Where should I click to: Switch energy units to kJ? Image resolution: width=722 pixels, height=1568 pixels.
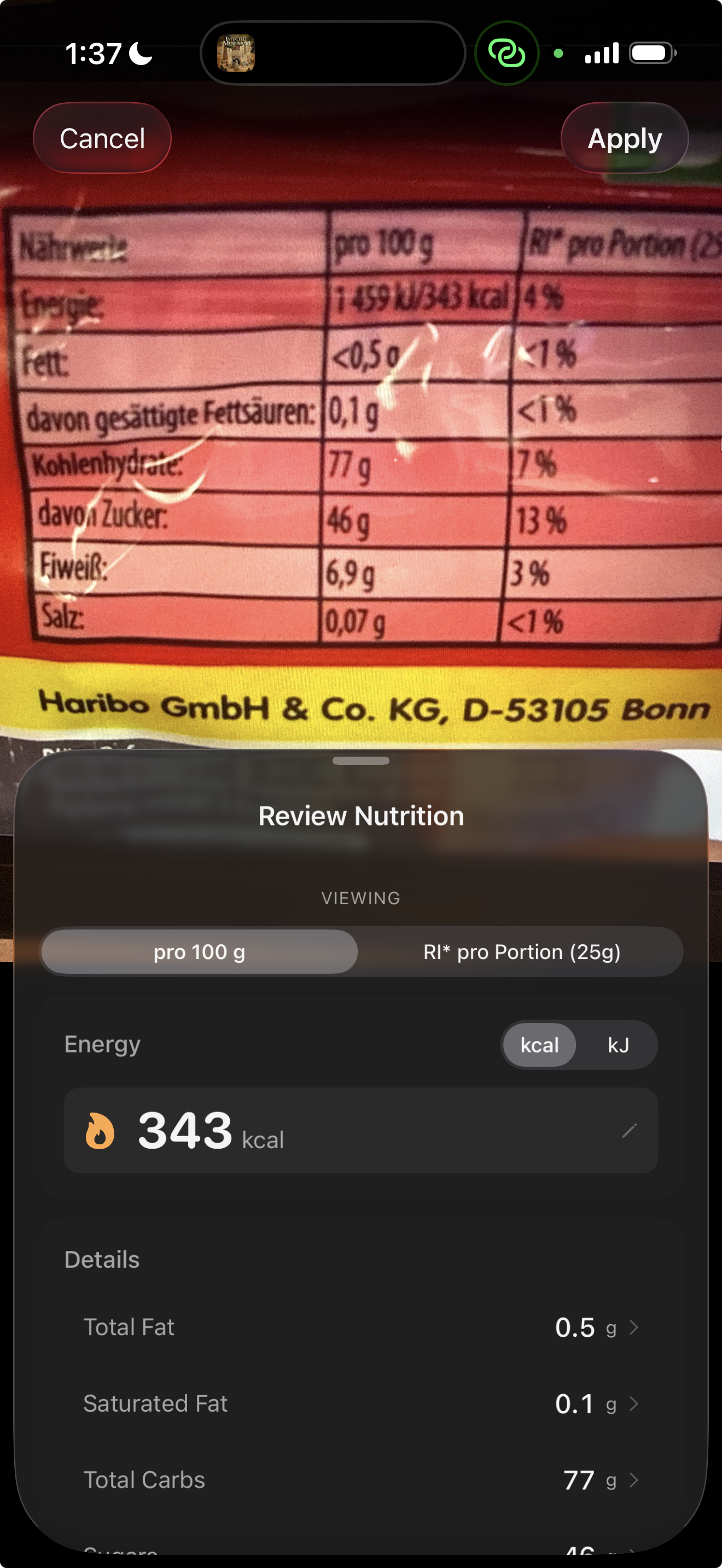(620, 1045)
